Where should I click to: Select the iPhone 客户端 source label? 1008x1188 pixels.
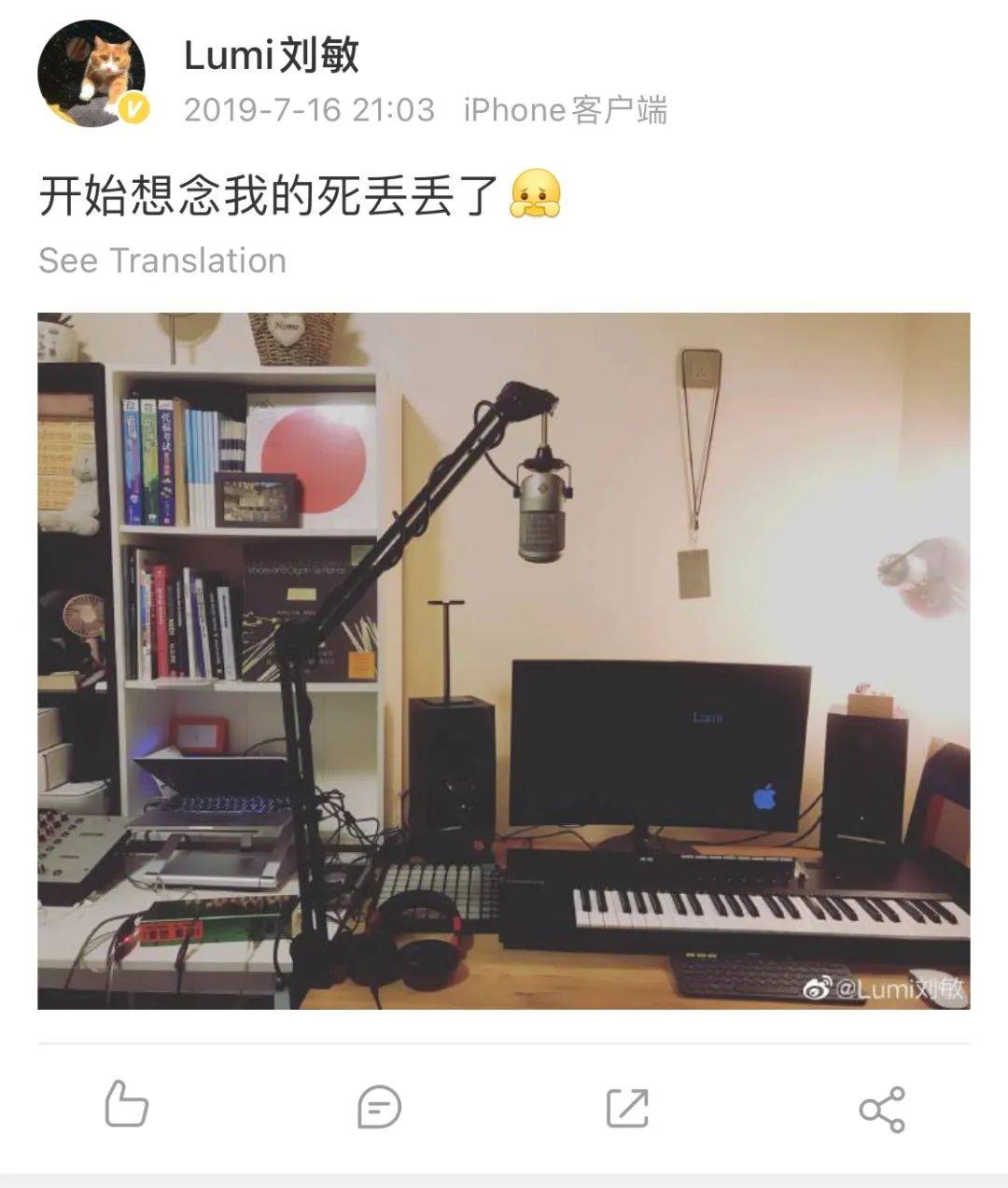pos(565,112)
